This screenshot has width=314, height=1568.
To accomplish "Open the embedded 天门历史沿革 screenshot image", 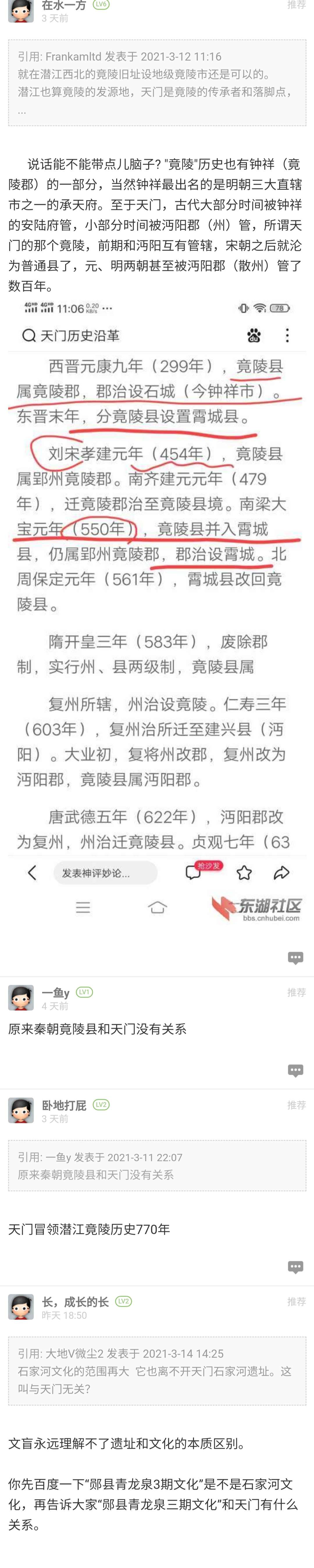I will click(x=157, y=609).
